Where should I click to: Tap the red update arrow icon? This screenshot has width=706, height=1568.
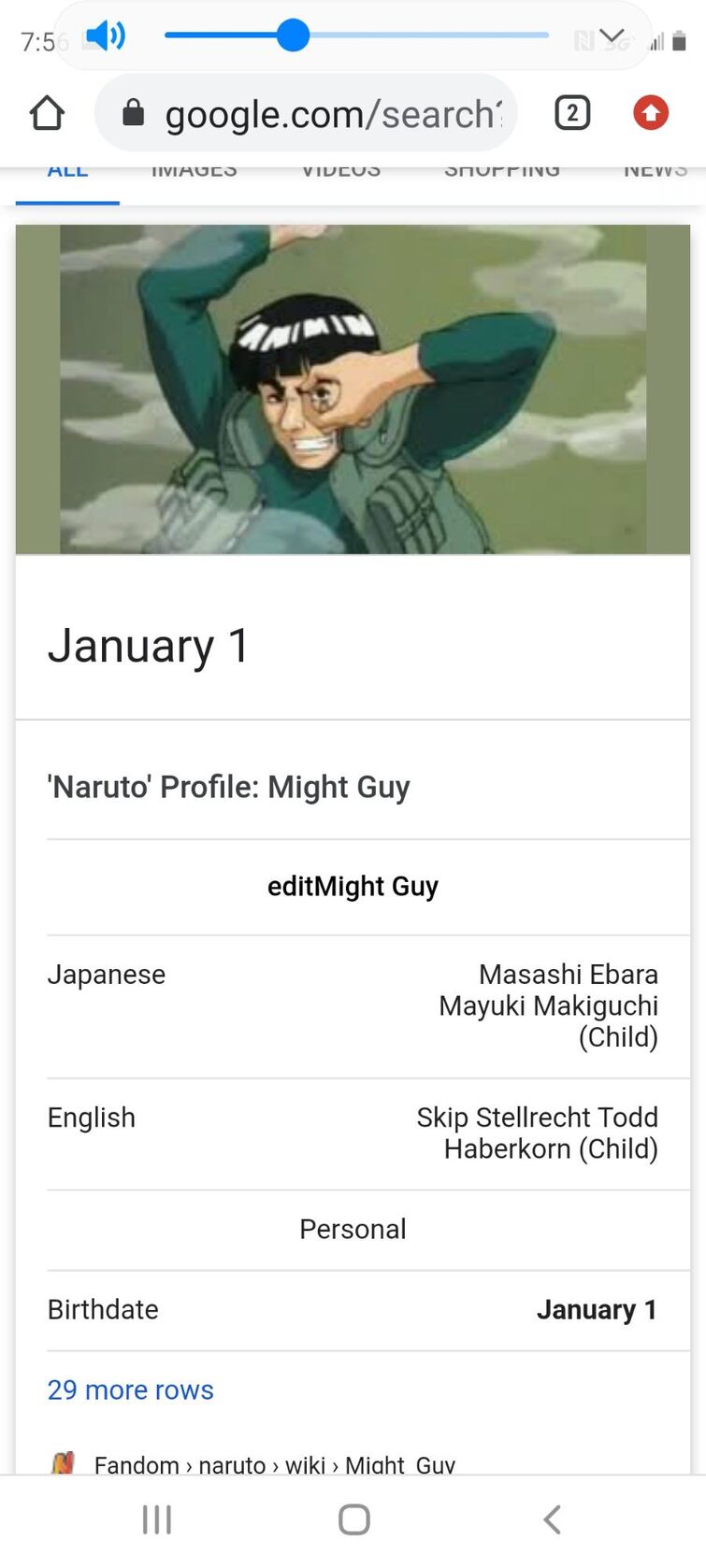651,114
